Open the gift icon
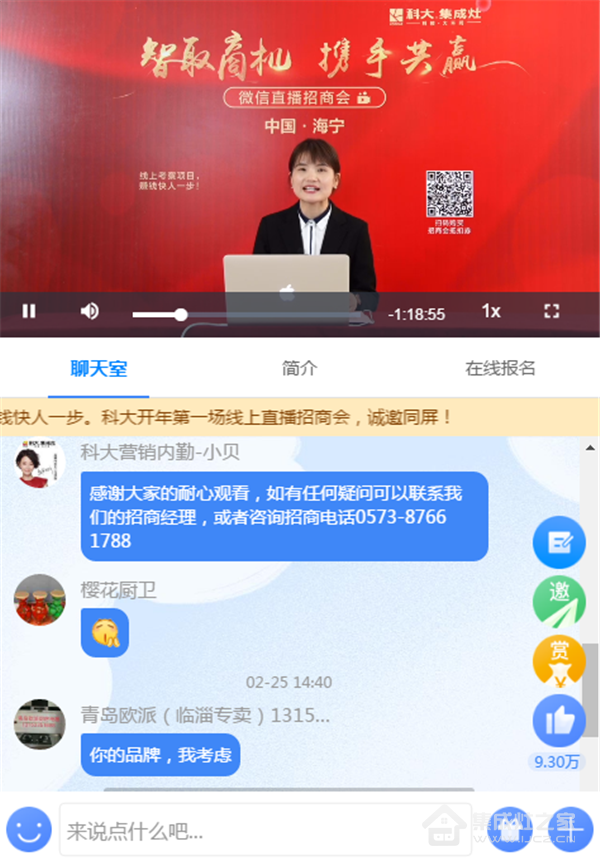Viewport: 600px width, 865px height. pyautogui.click(x=511, y=828)
